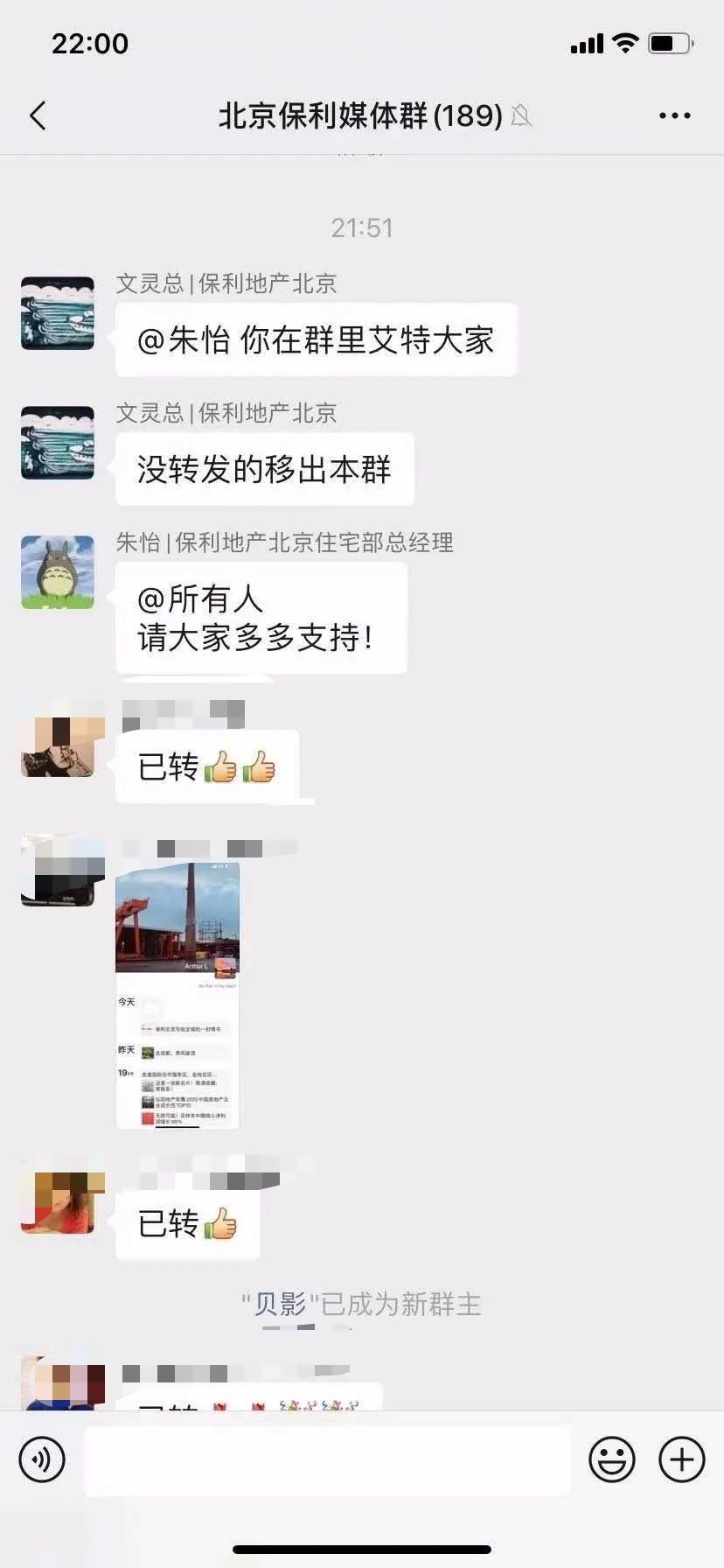The height and width of the screenshot is (1568, 724).
Task: Open the emoji panel with smiley icon
Action: tap(613, 1459)
